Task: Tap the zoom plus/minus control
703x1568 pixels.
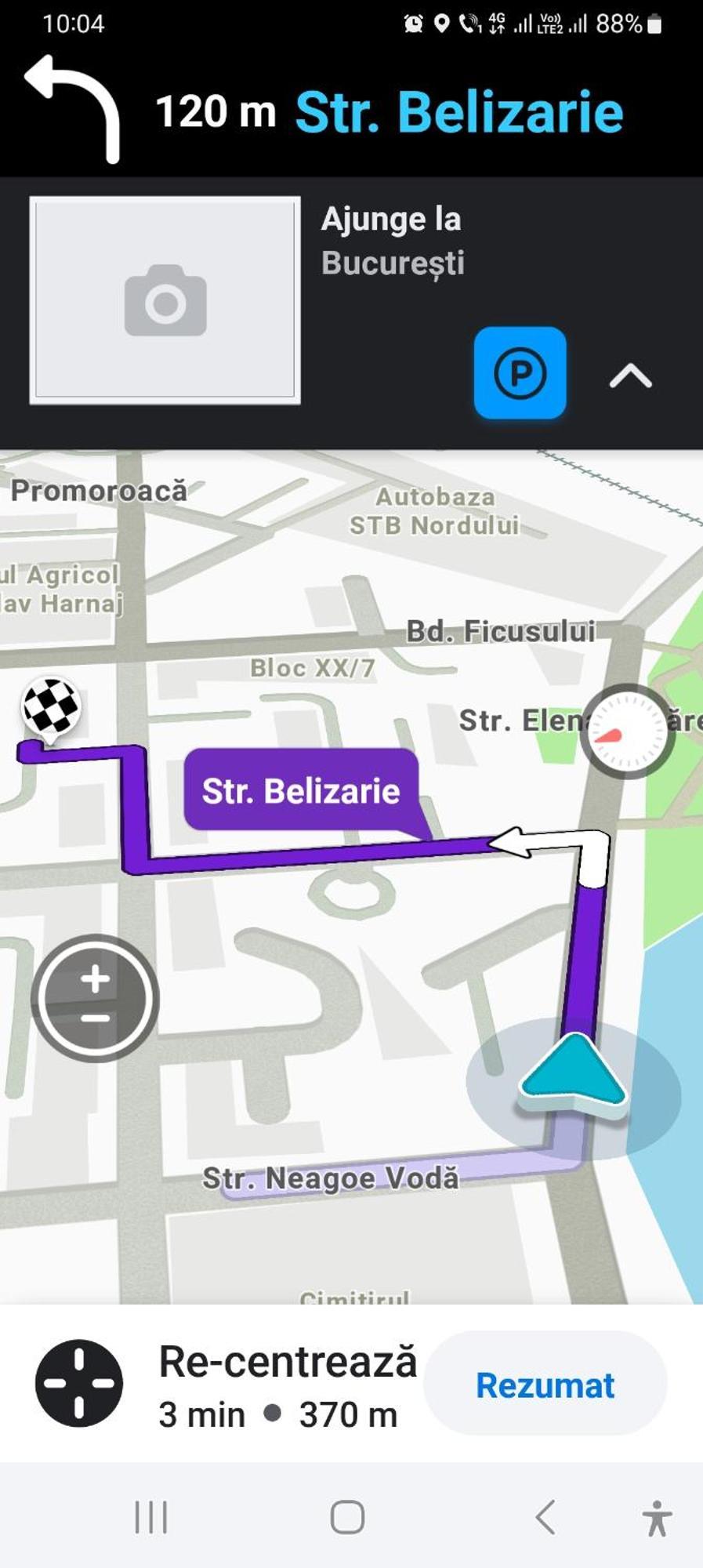Action: click(95, 998)
